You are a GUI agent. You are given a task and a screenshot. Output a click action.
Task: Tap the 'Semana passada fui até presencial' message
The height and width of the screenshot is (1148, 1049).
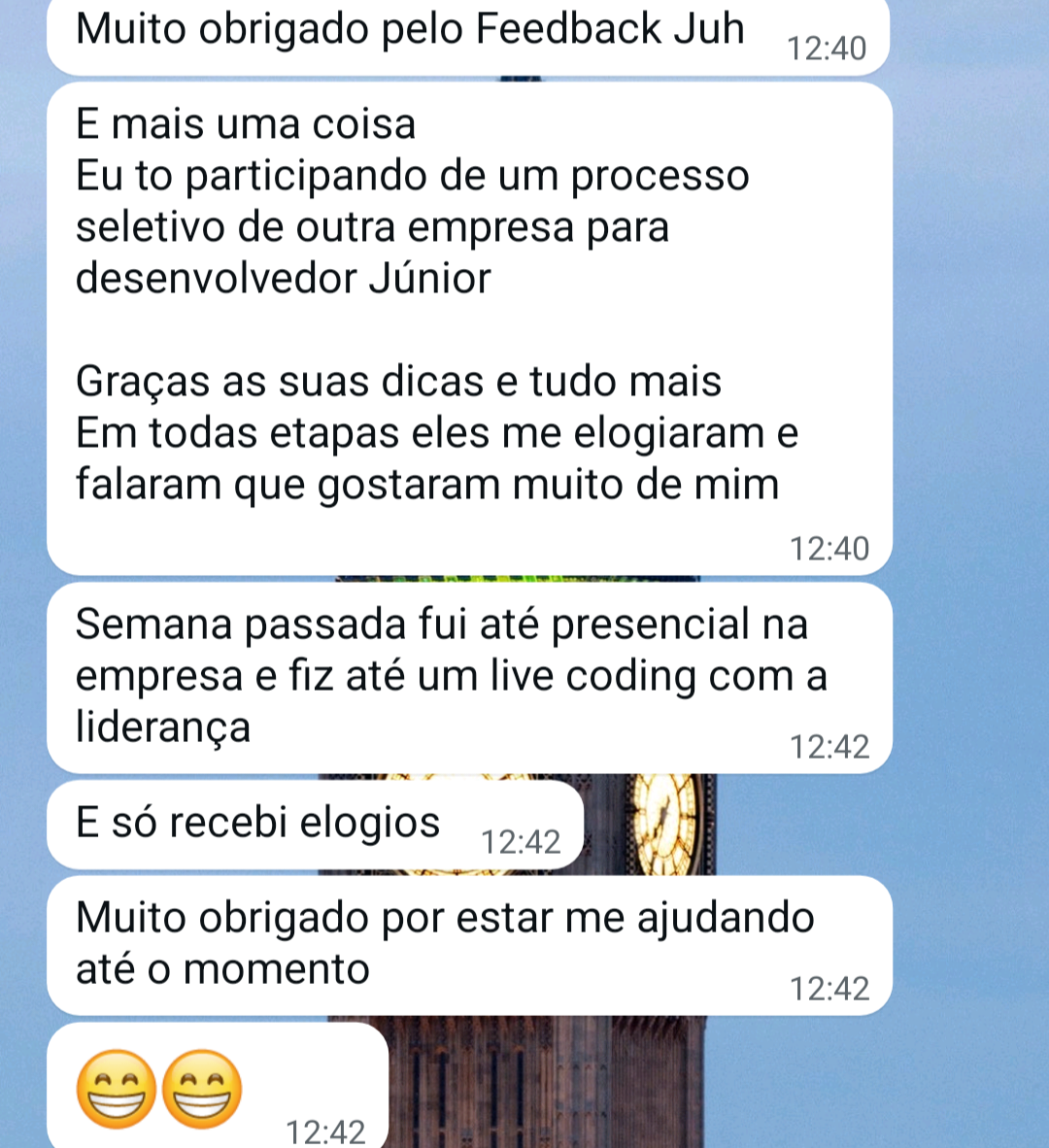(x=468, y=676)
